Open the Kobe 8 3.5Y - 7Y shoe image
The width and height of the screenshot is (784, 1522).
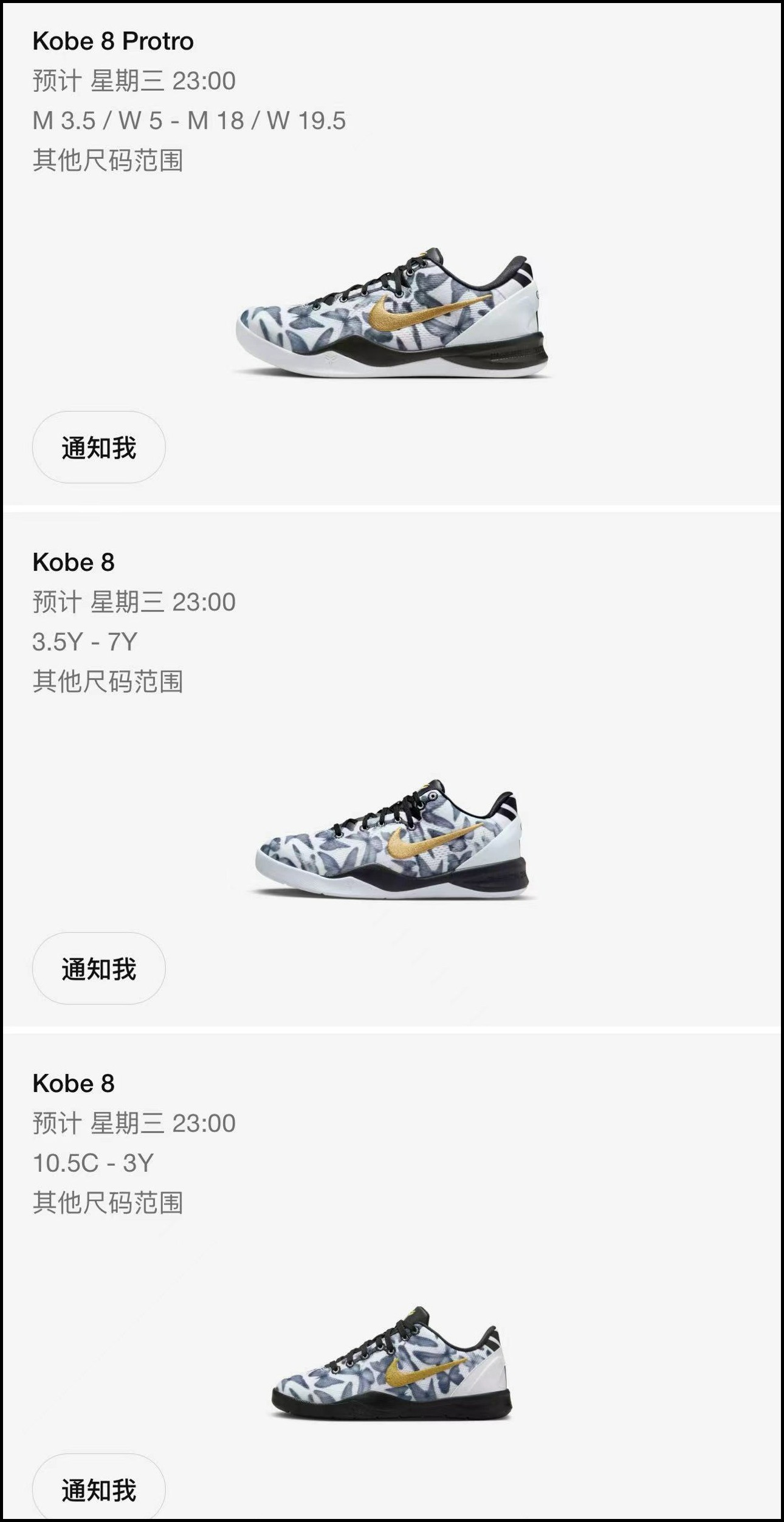coord(391,839)
